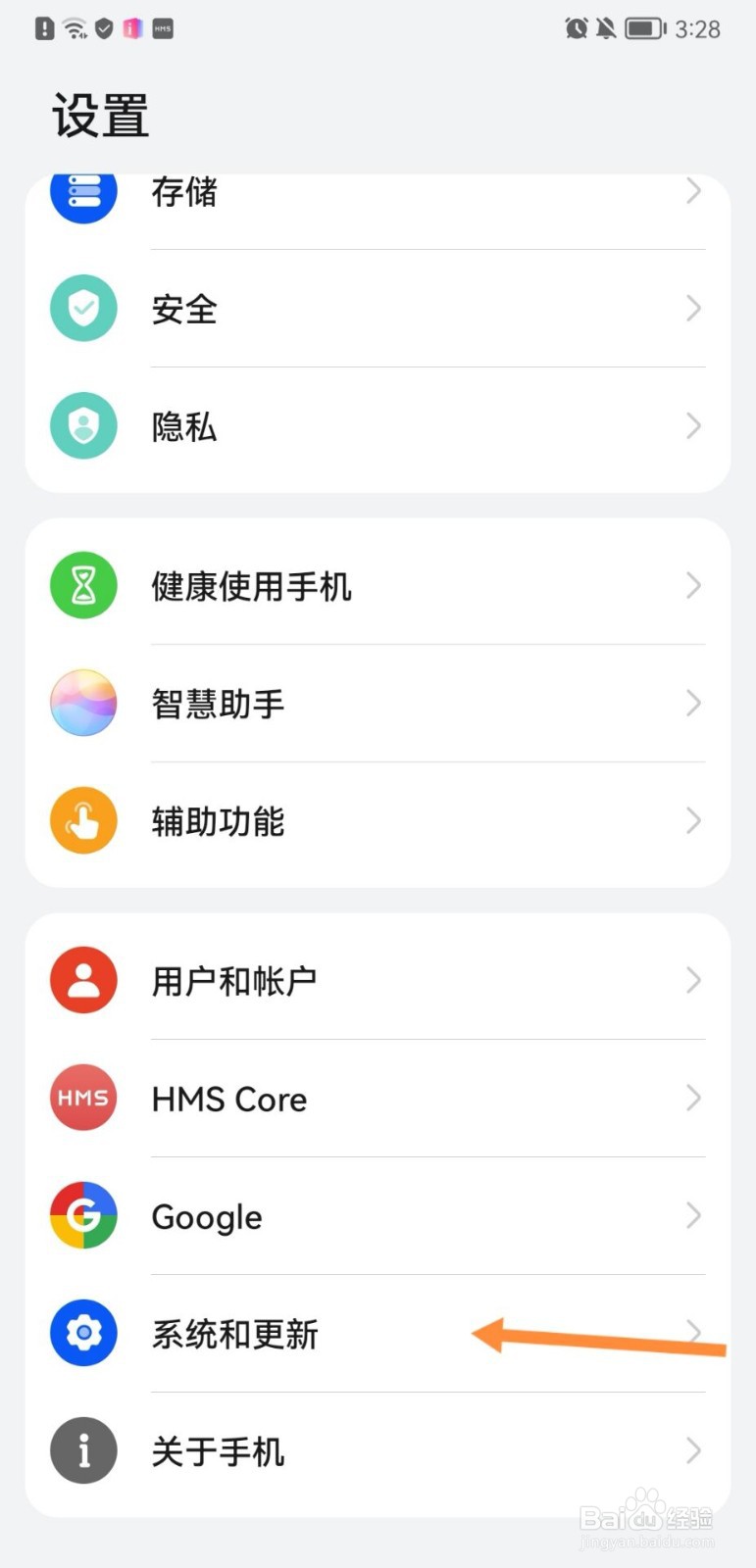Screen dimensions: 756x1568
Task: Open 健康使用手机 digital balance
Action: pyautogui.click(x=378, y=586)
